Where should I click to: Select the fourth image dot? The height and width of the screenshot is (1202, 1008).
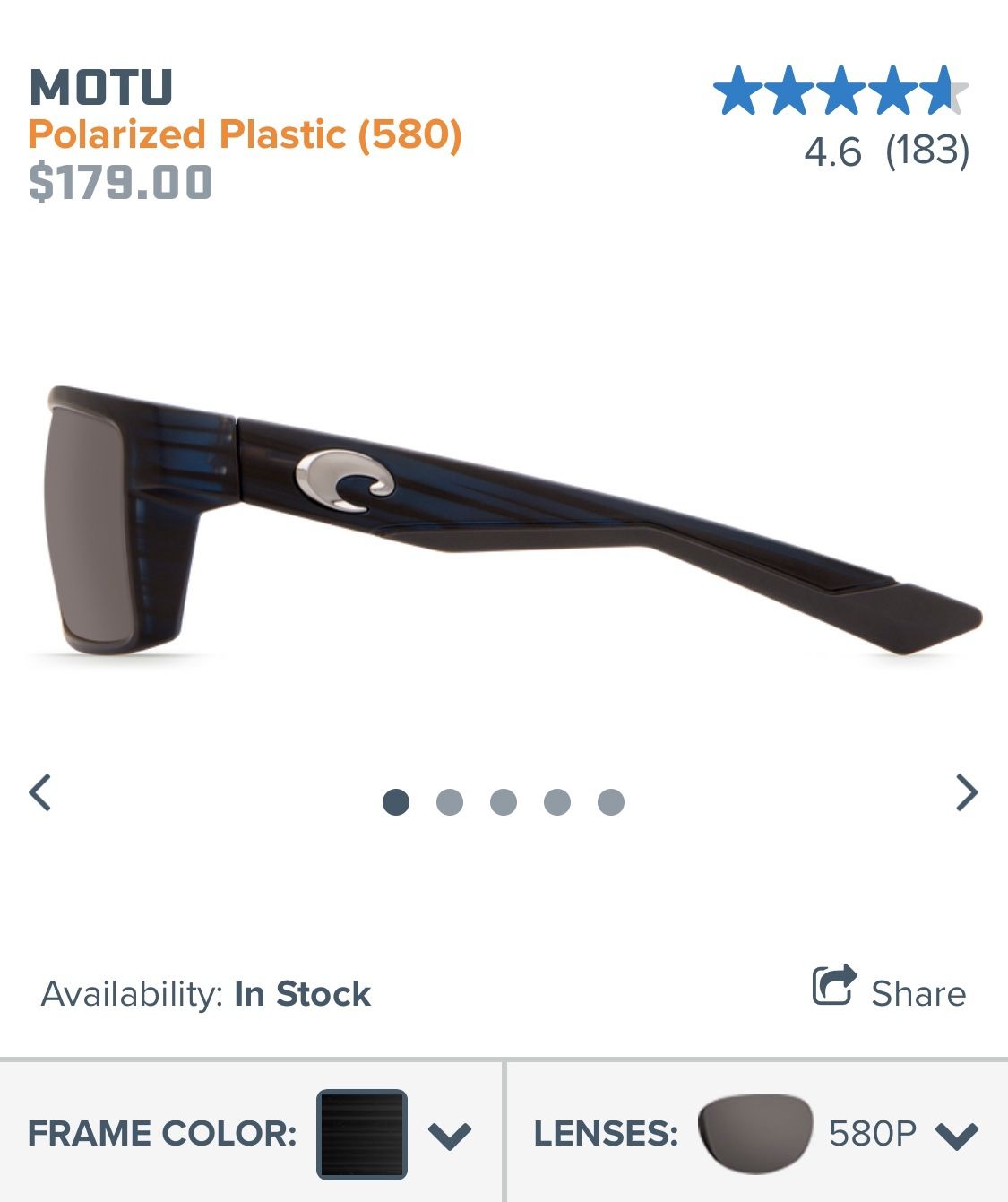pyautogui.click(x=557, y=801)
